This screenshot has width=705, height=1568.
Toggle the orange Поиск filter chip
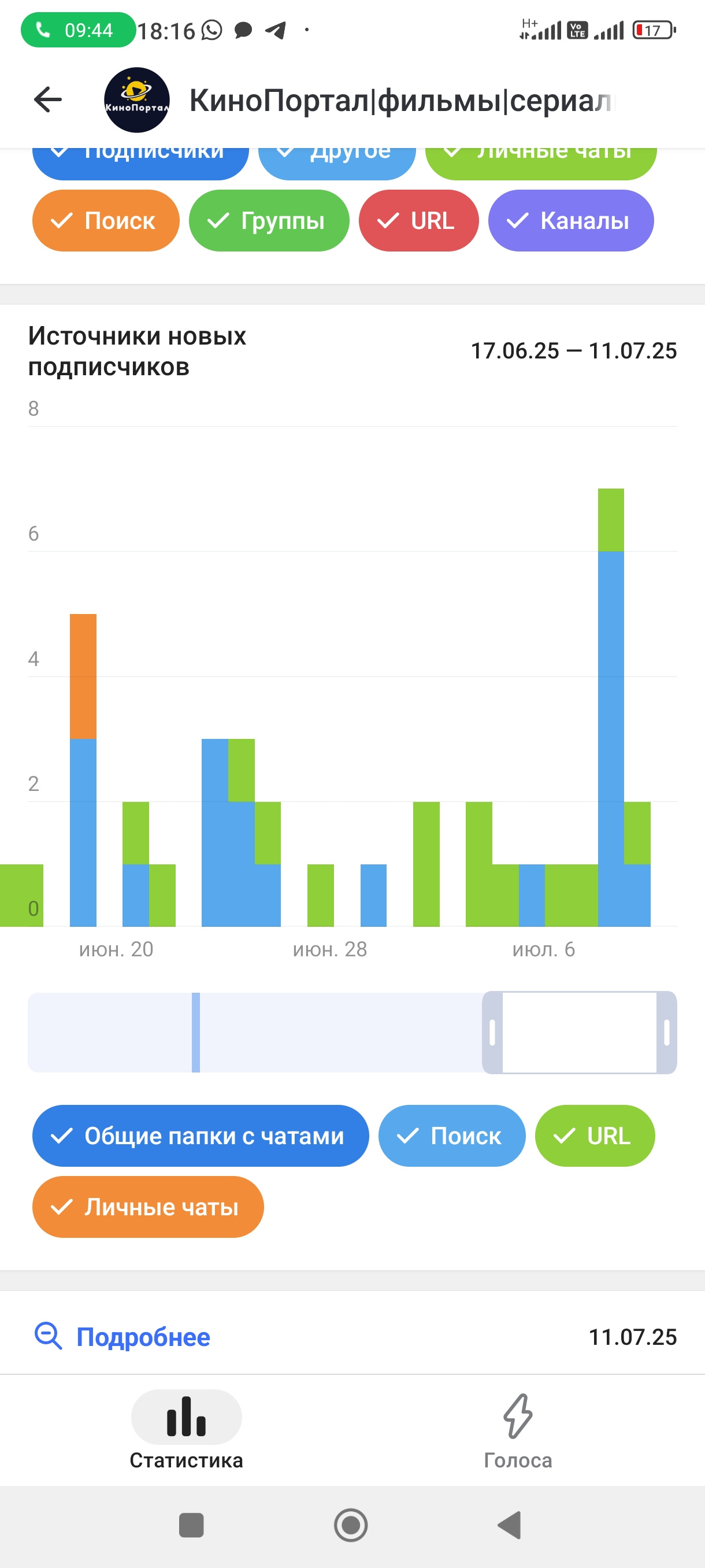point(106,220)
